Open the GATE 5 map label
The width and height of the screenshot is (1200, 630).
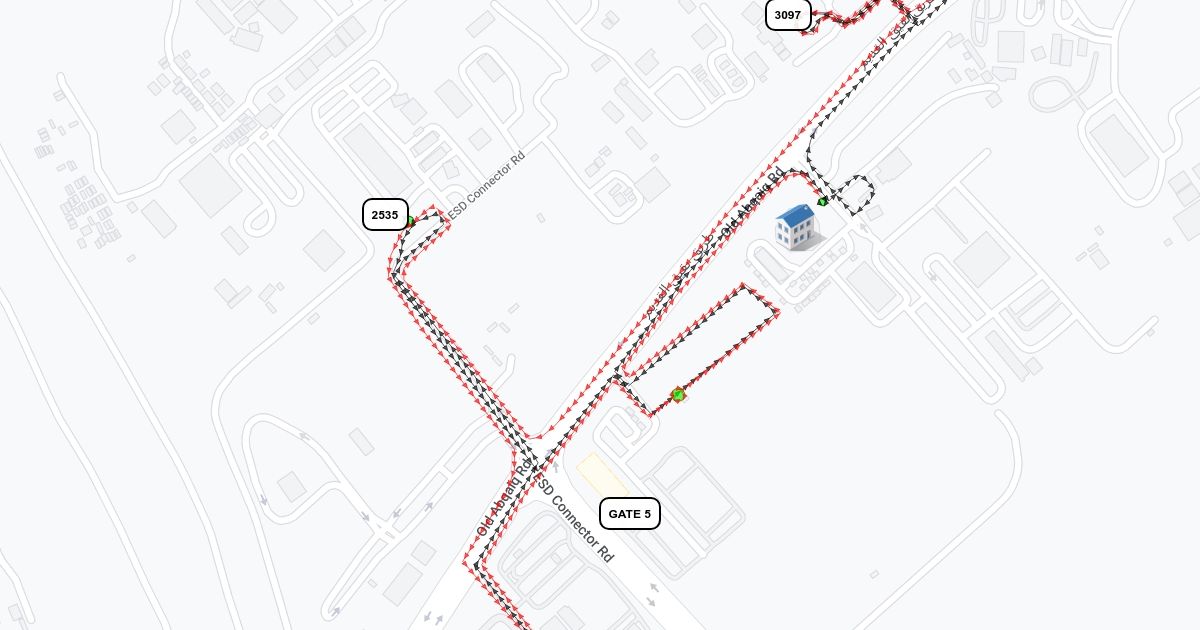point(629,513)
